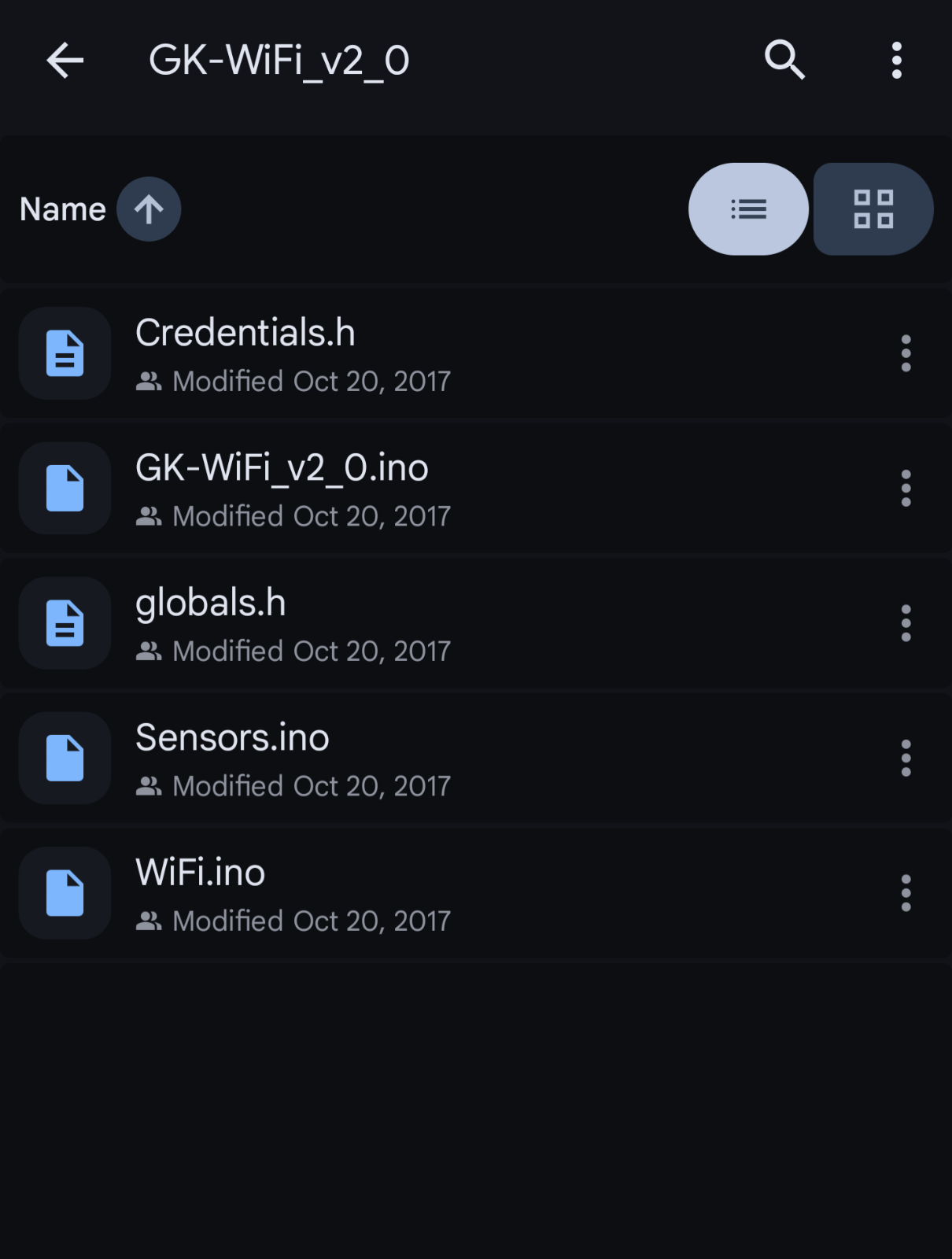The height and width of the screenshot is (1259, 952).
Task: Show more options for GK-WiFi_v2_0.ino
Action: 906,489
